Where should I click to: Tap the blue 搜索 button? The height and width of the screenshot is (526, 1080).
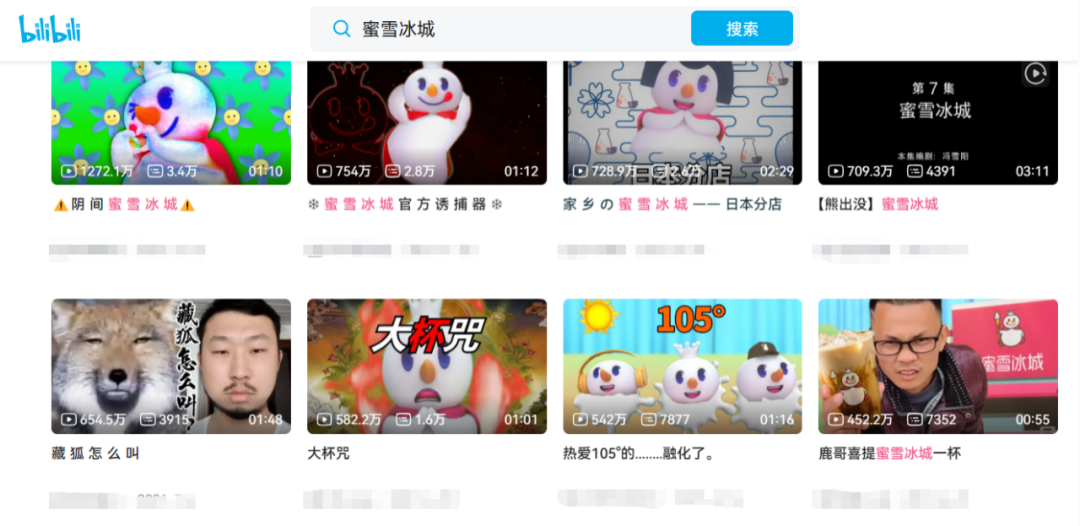[x=741, y=29]
